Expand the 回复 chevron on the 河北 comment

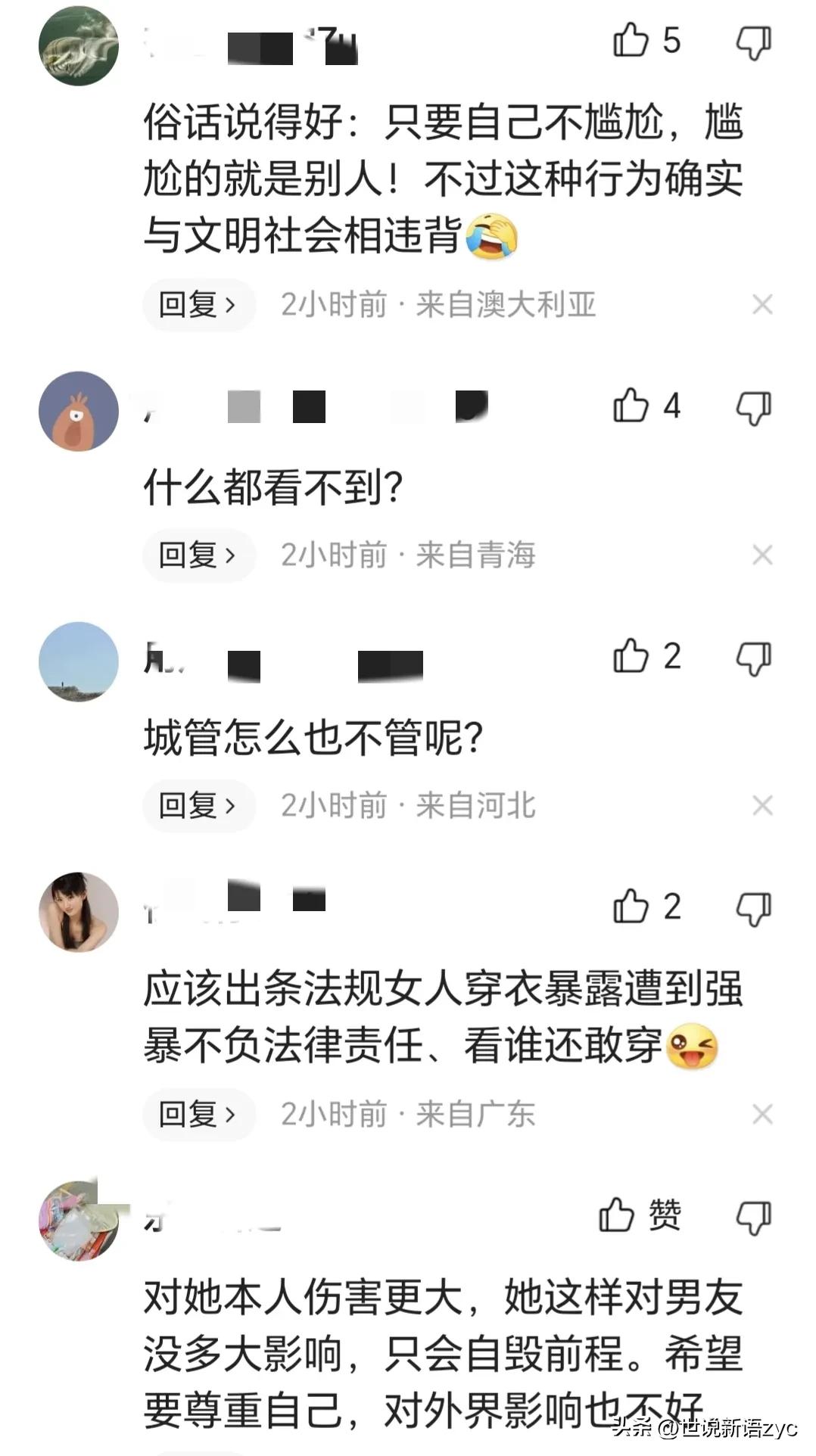[198, 806]
